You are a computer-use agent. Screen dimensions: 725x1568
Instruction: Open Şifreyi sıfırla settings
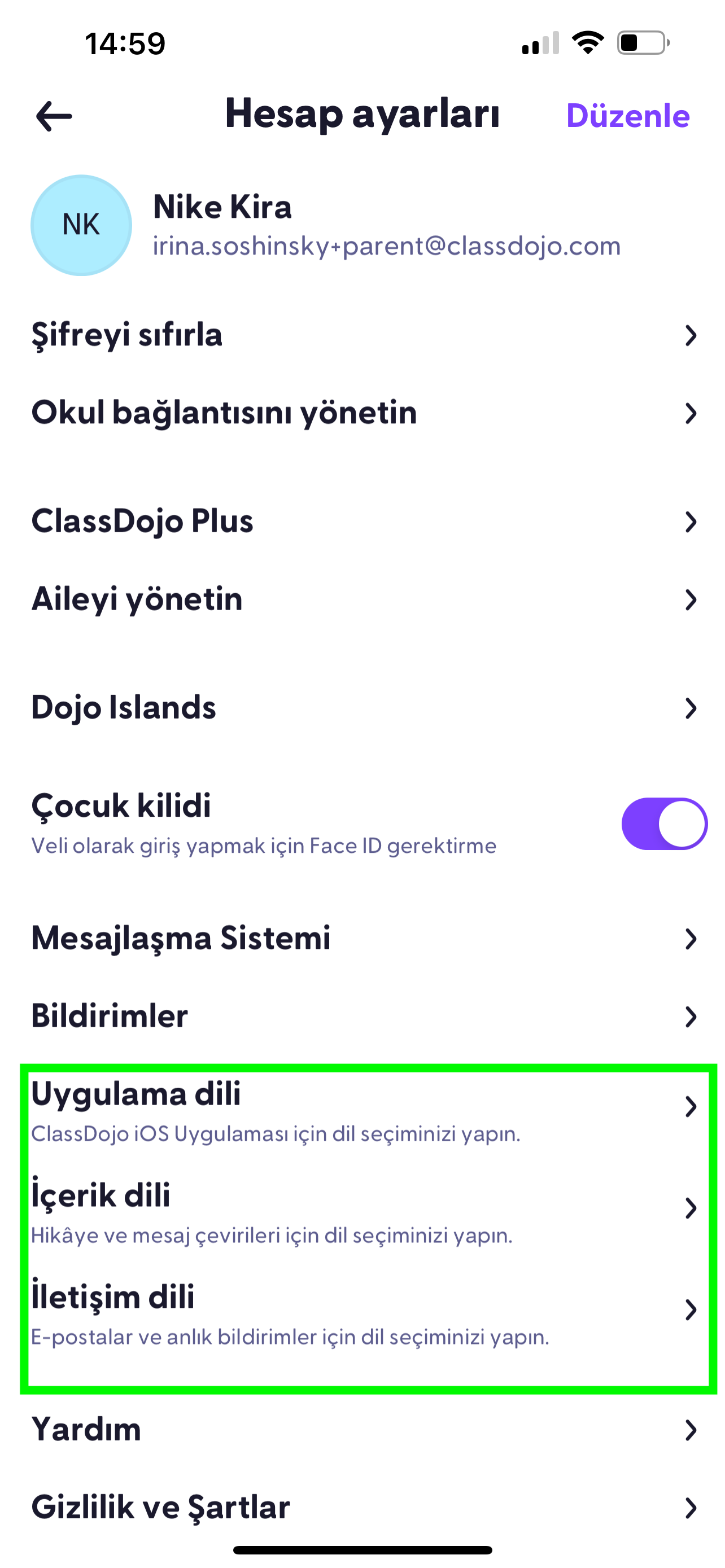(362, 335)
